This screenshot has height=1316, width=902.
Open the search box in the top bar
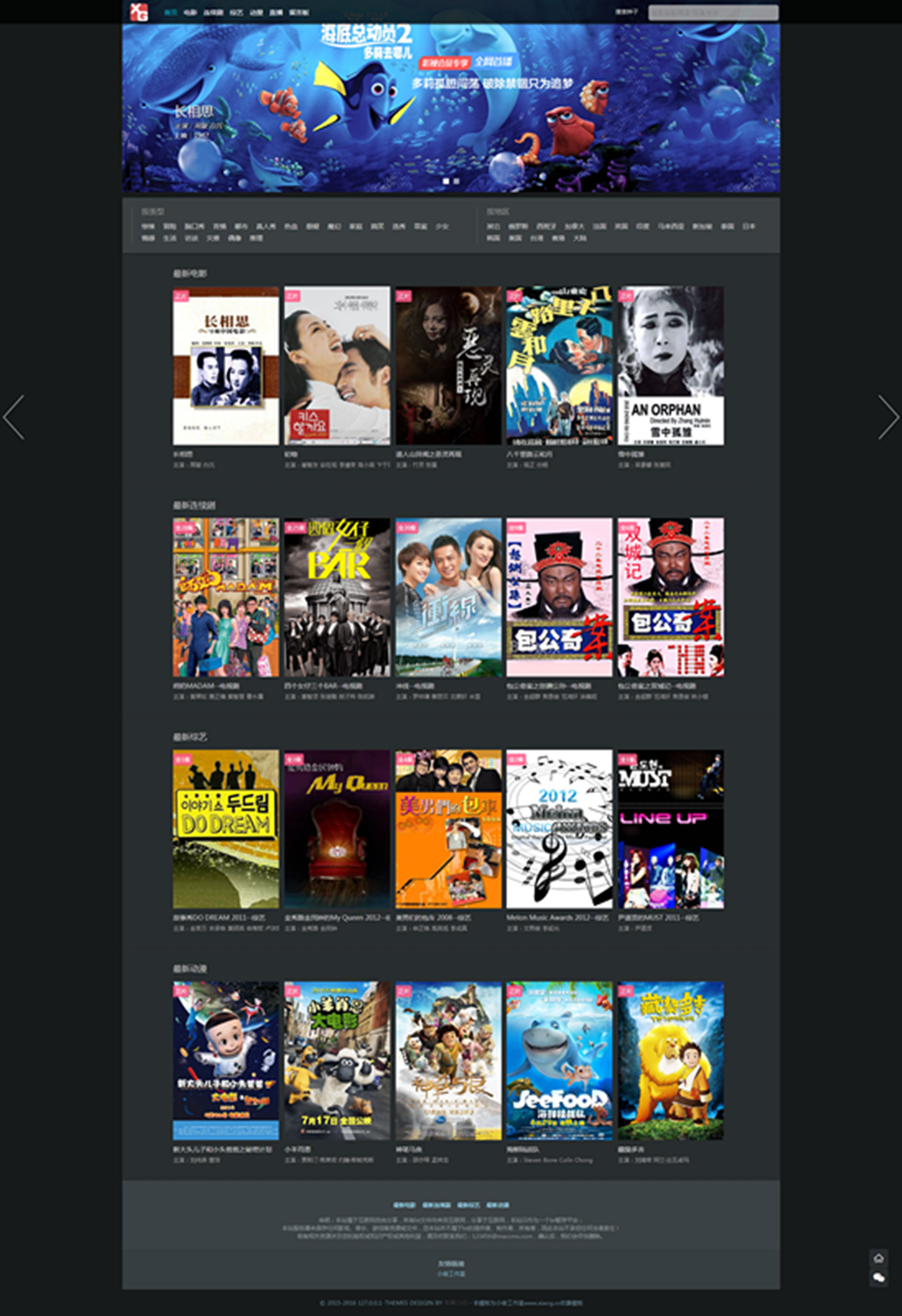coord(712,12)
